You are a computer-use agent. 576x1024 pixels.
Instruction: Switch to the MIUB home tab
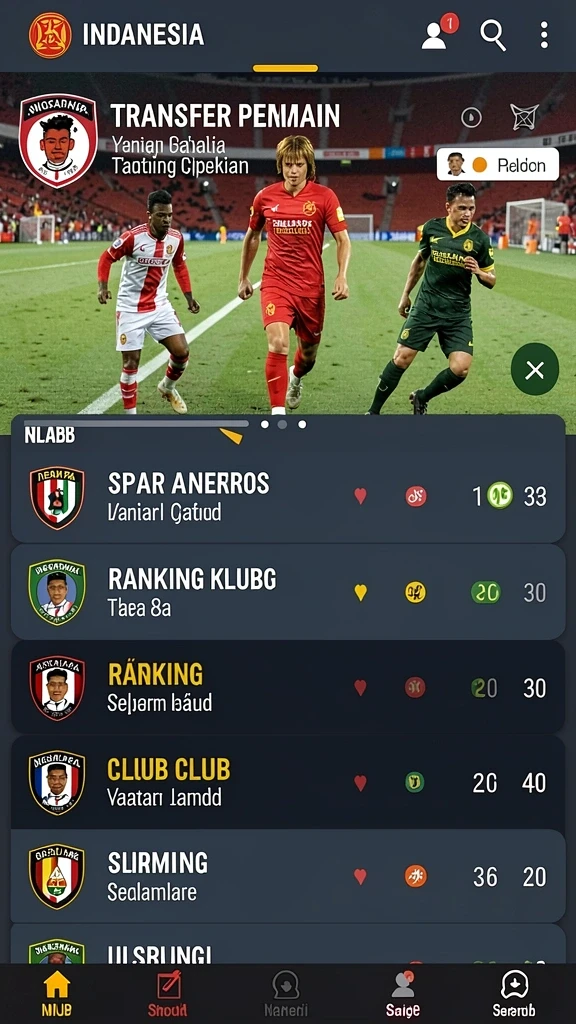coord(56,993)
